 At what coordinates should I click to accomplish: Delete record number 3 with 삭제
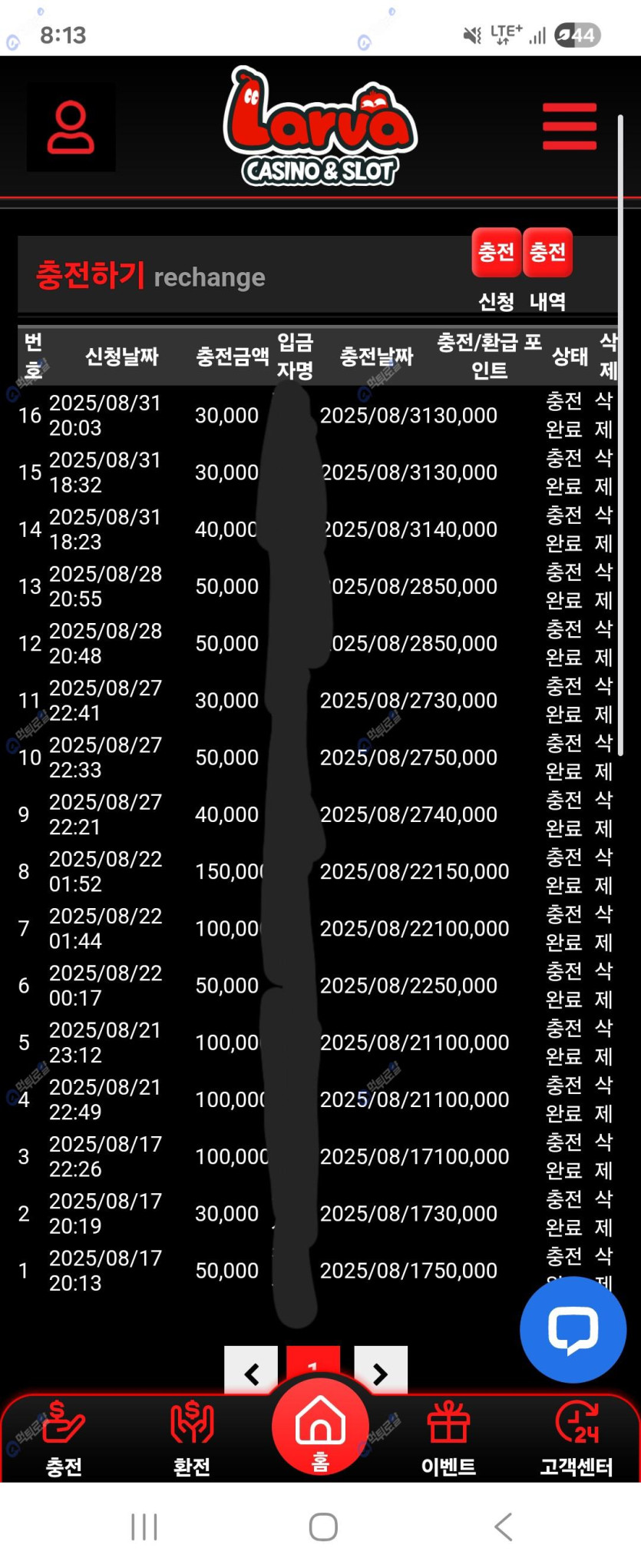click(604, 1156)
